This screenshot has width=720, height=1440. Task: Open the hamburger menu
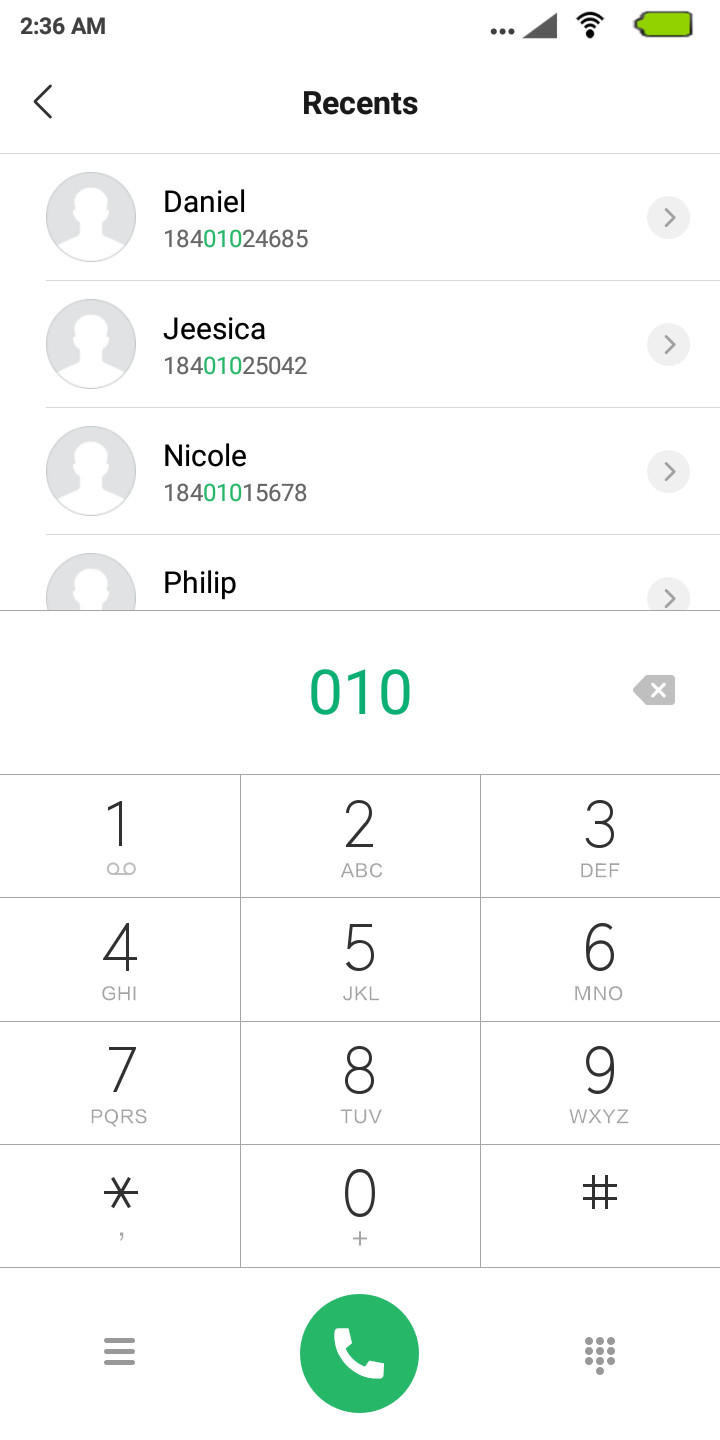[119, 1353]
